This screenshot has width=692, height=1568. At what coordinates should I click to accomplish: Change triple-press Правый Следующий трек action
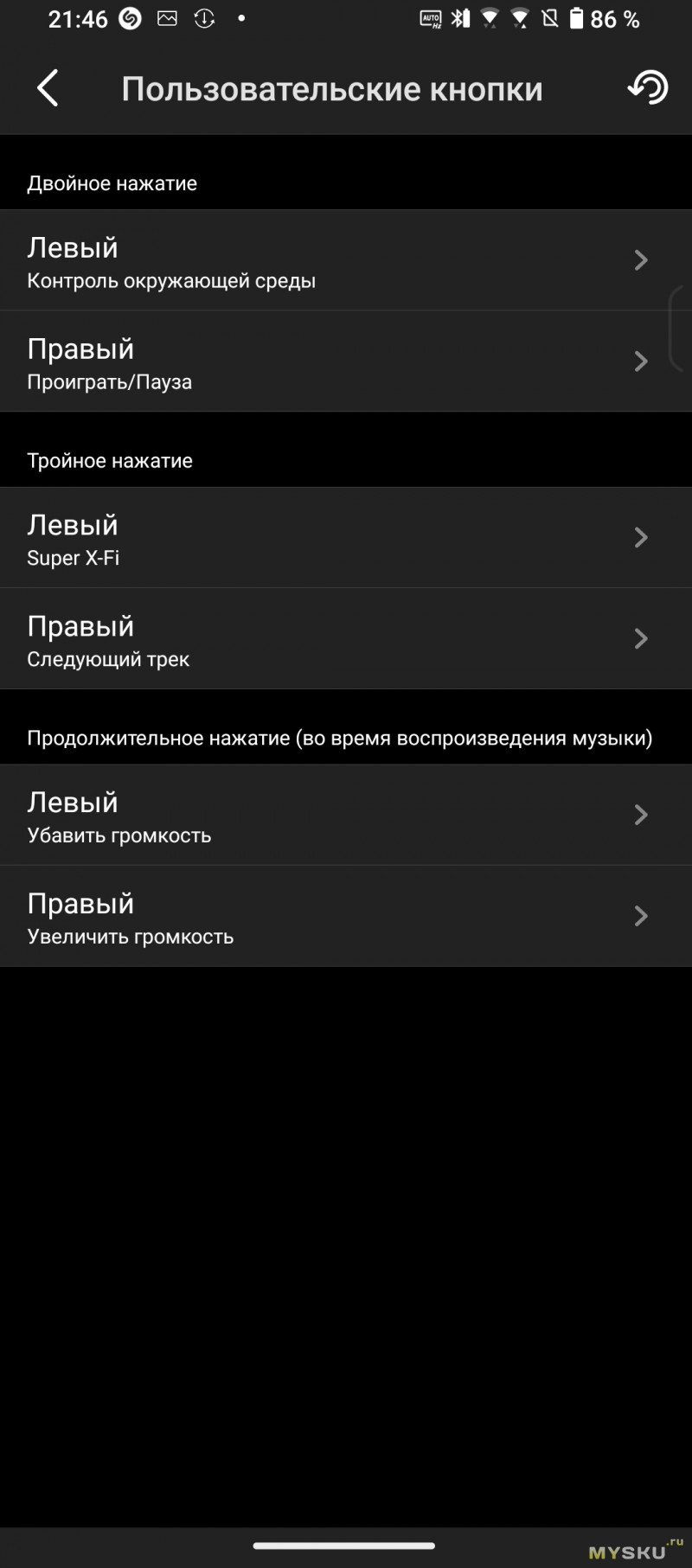346,639
